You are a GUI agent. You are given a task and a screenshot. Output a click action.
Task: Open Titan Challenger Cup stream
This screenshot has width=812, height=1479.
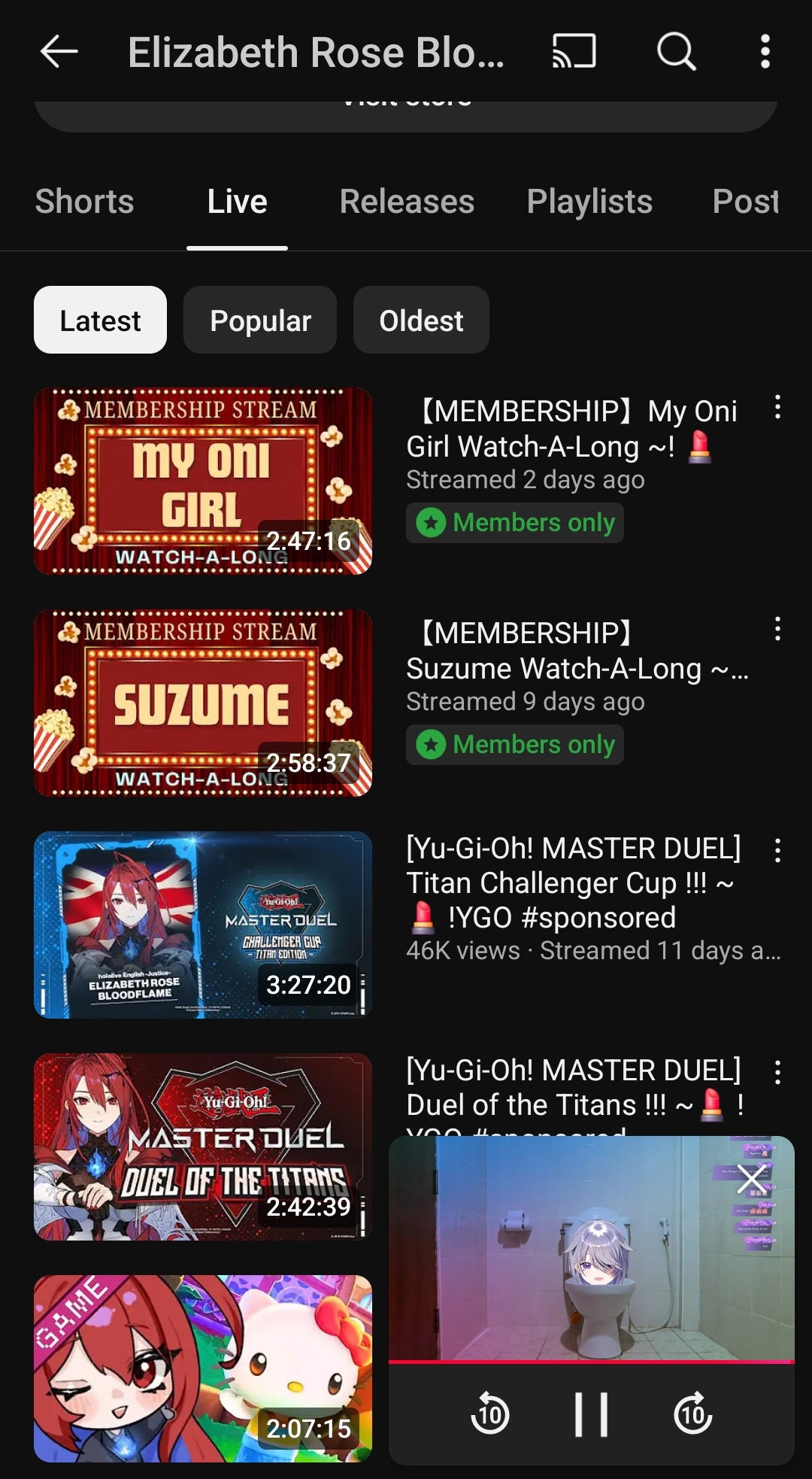pyautogui.click(x=203, y=925)
